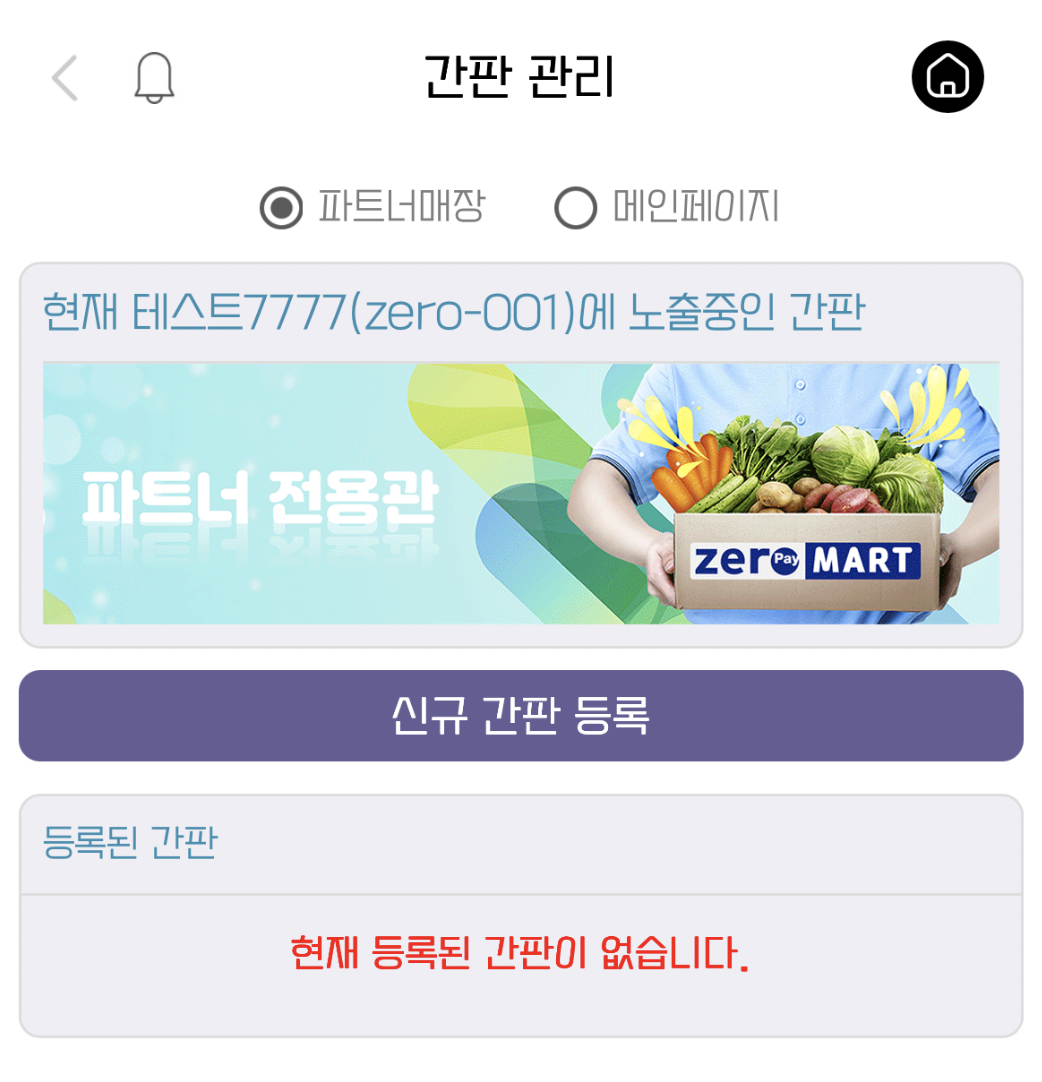The width and height of the screenshot is (1042, 1082).
Task: Open the 파트너 전용관 banner image
Action: 521,494
